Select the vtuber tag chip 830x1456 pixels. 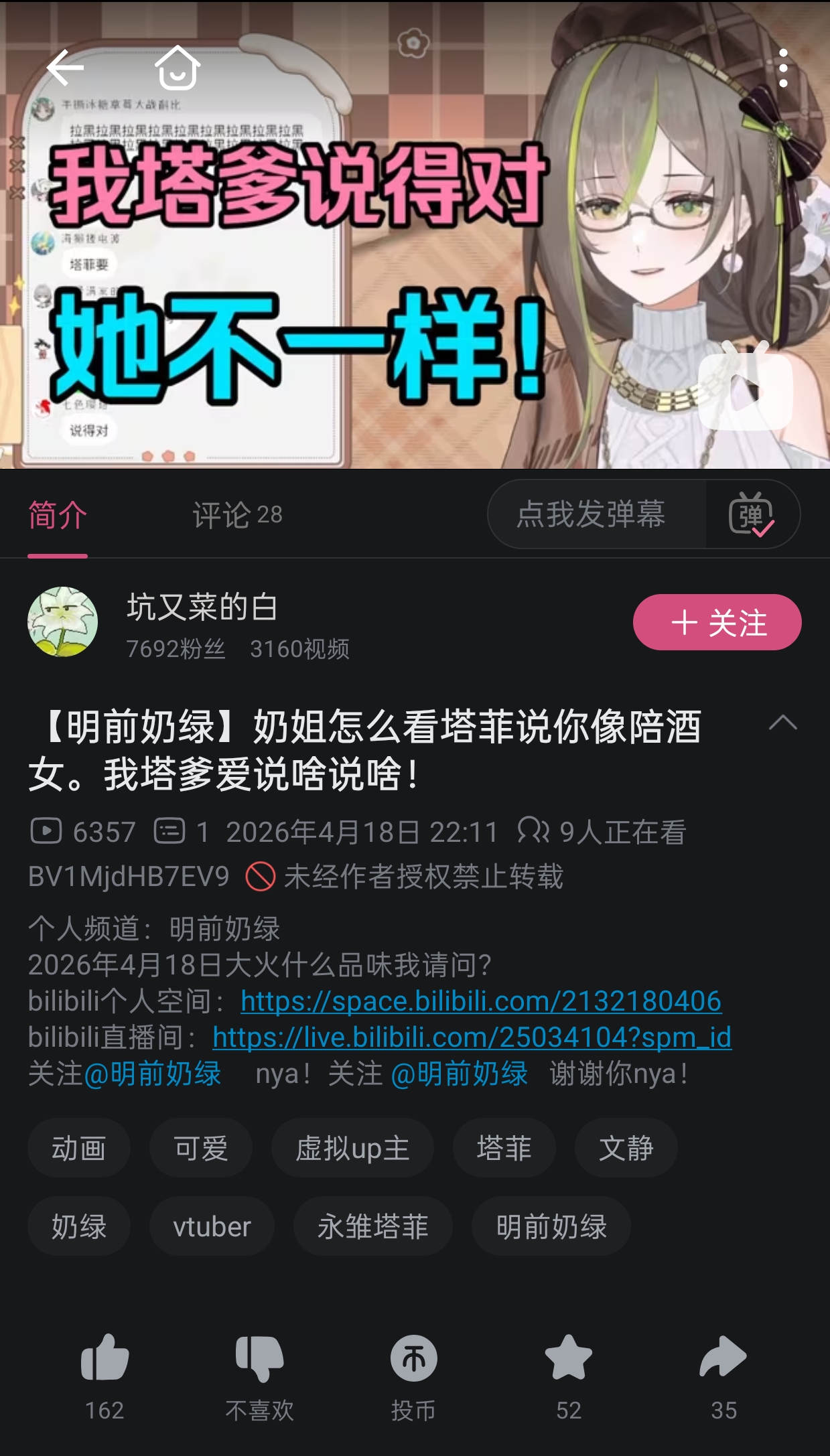click(x=212, y=1226)
